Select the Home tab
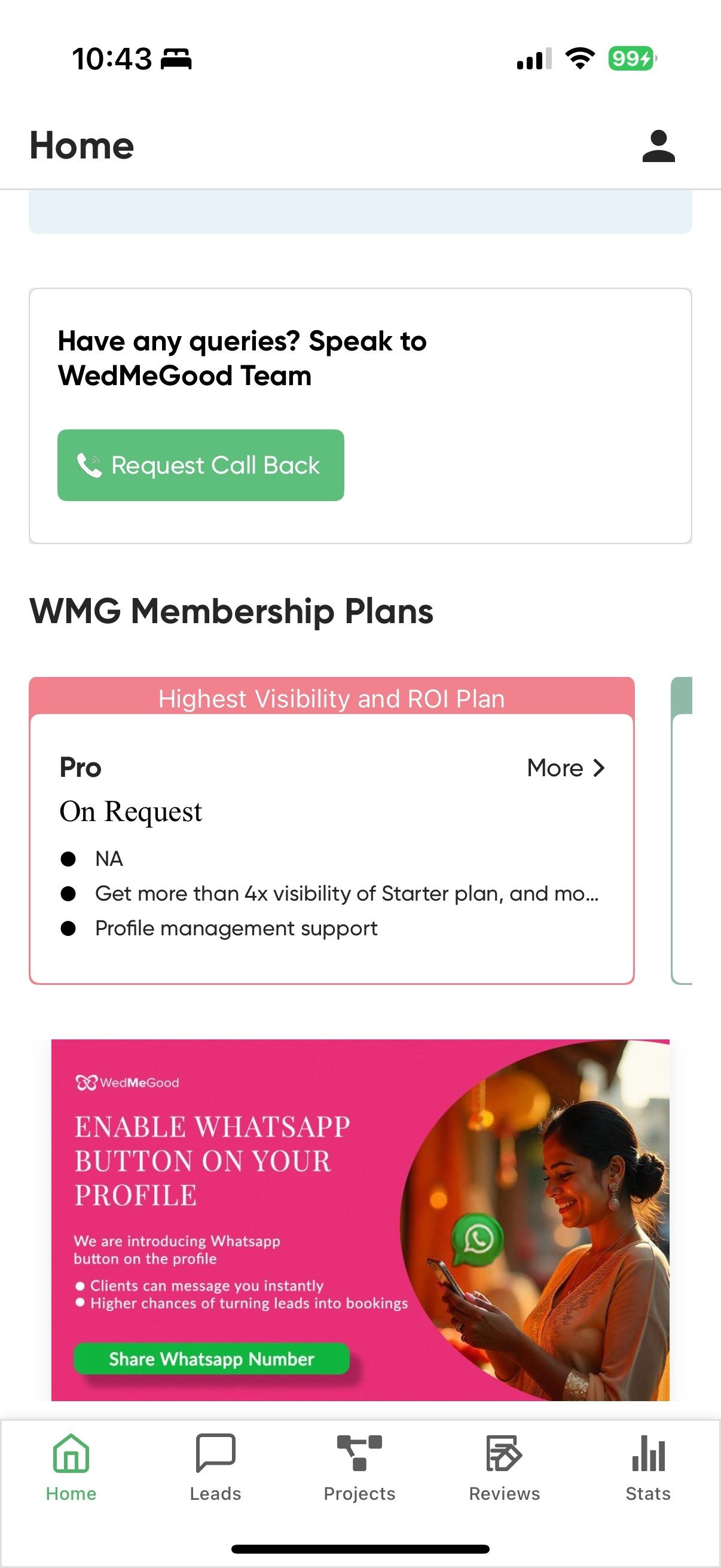The height and width of the screenshot is (1568, 721). [71, 1467]
